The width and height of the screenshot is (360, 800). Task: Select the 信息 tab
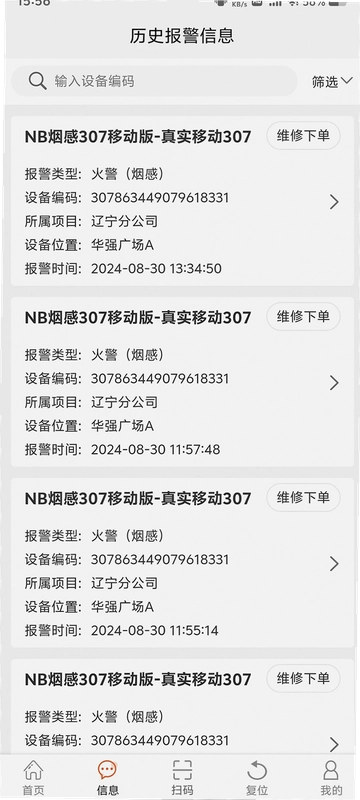107,777
